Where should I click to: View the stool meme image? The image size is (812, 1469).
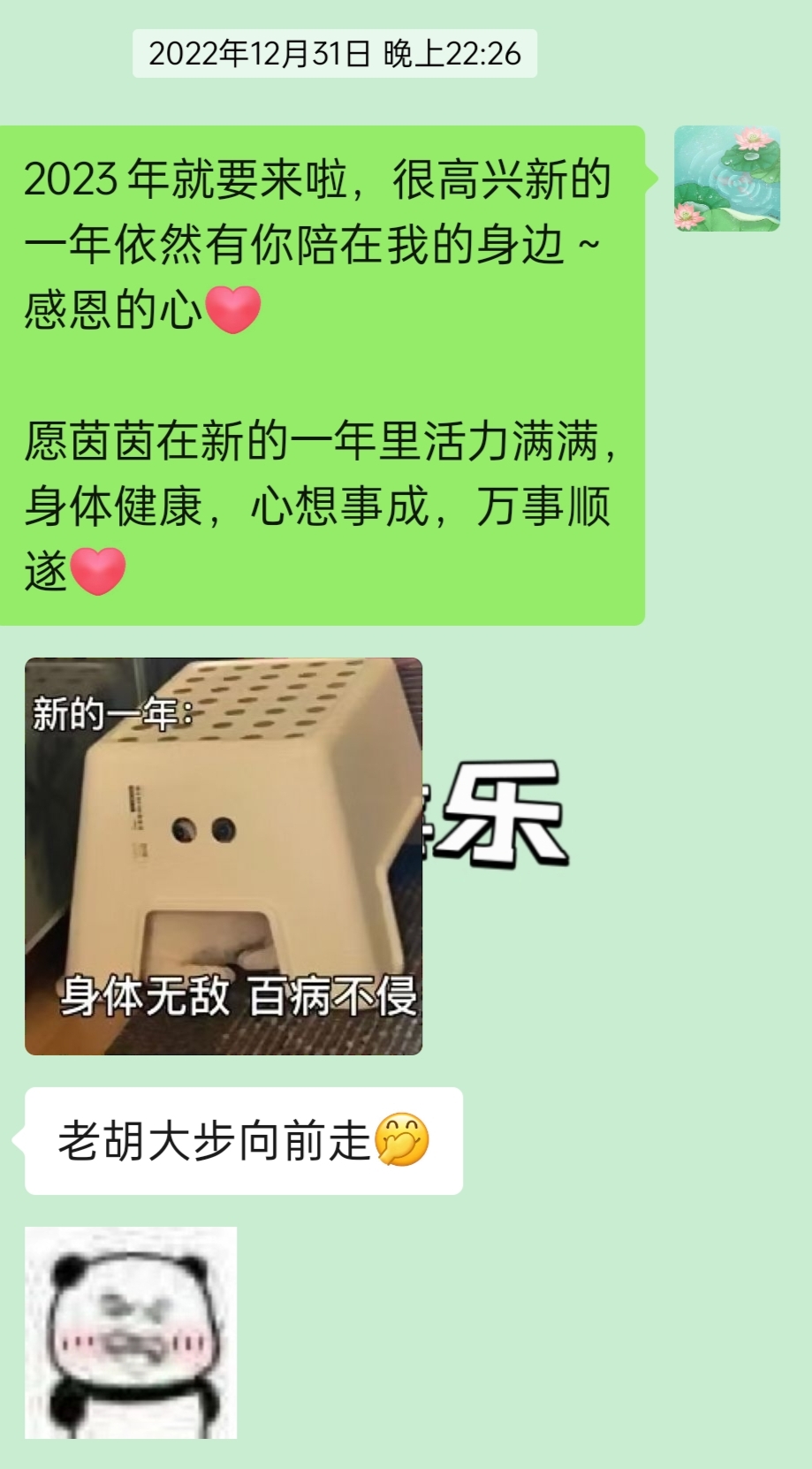click(223, 856)
